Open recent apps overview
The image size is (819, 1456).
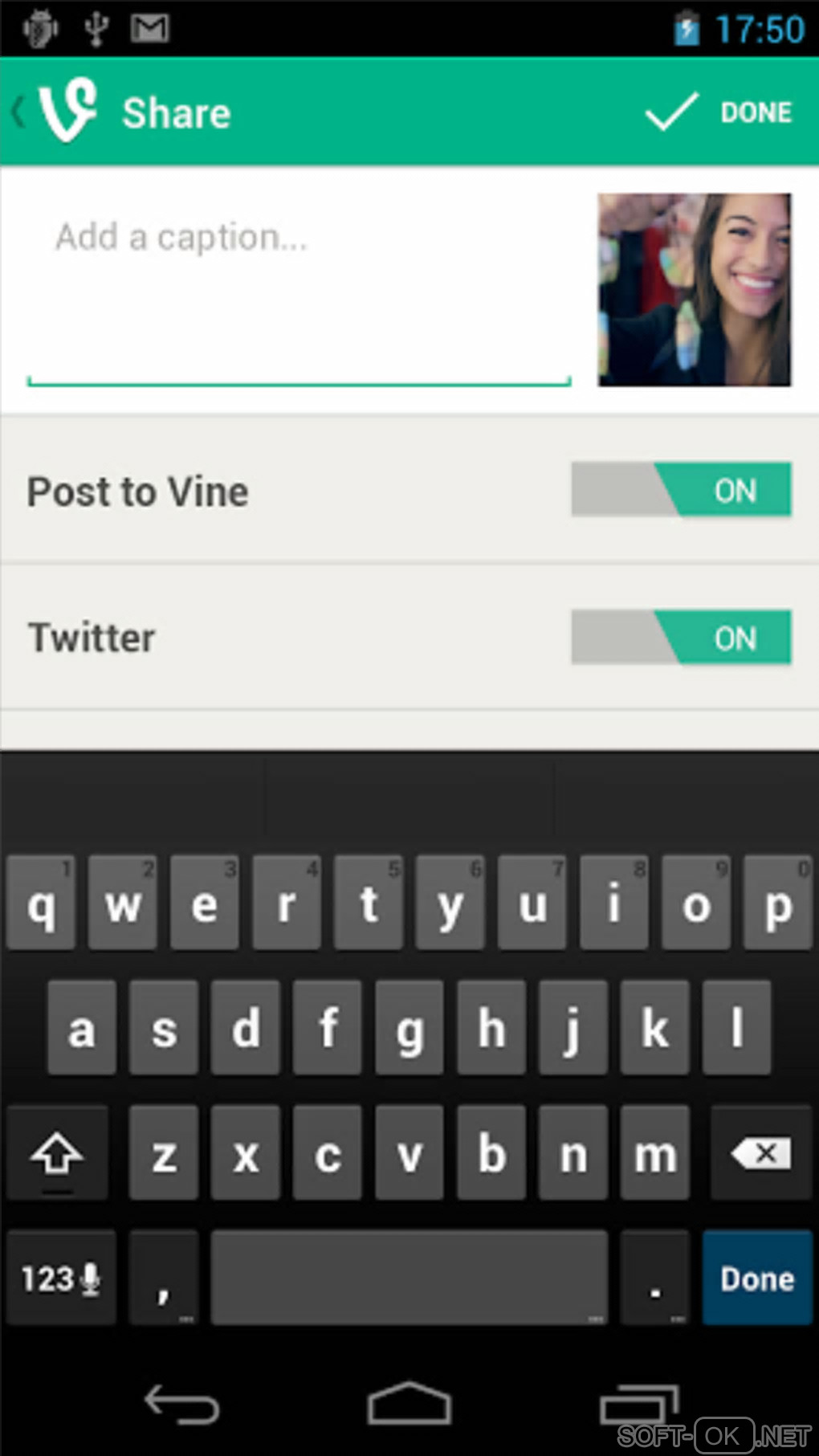click(x=638, y=1405)
